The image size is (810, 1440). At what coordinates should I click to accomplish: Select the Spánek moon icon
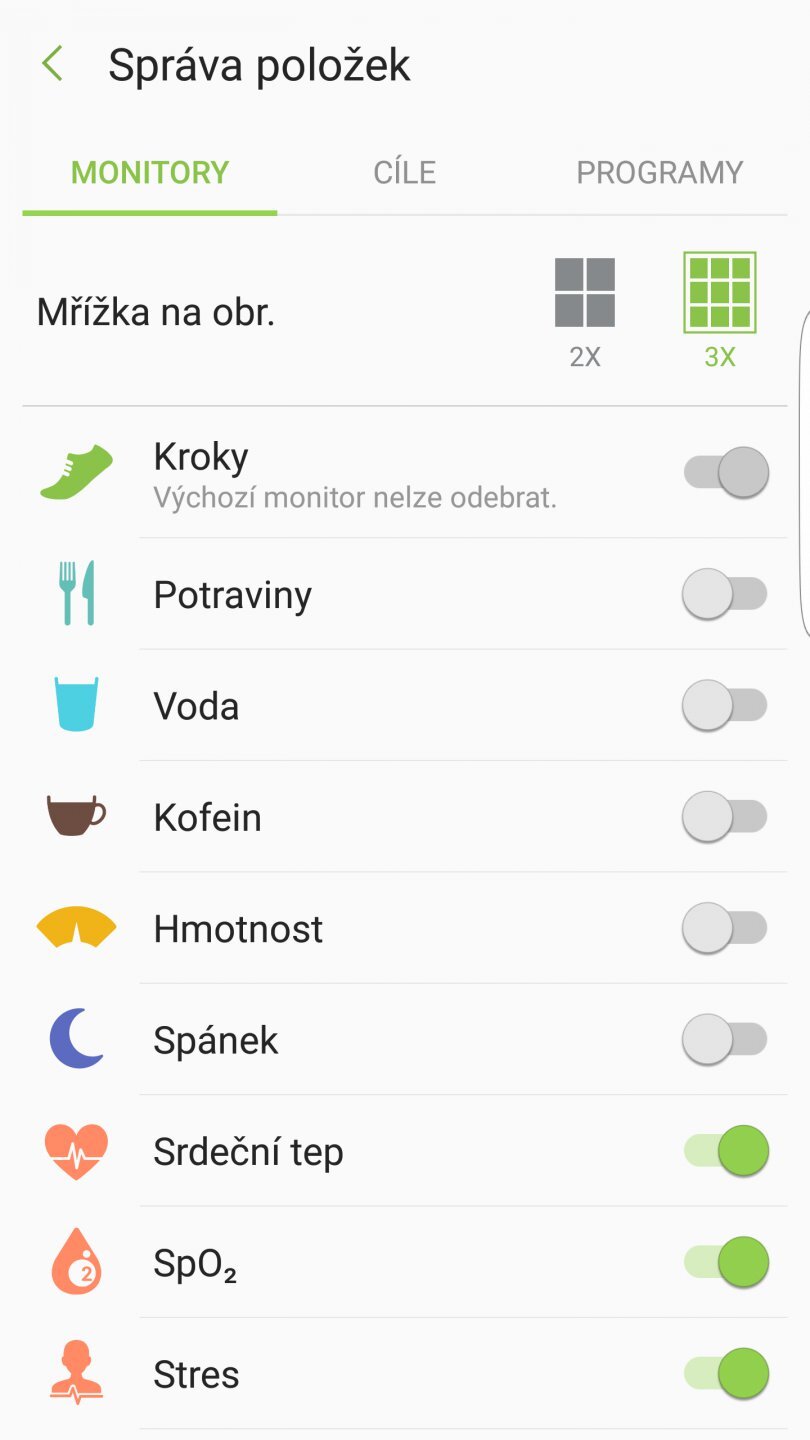[x=76, y=1039]
